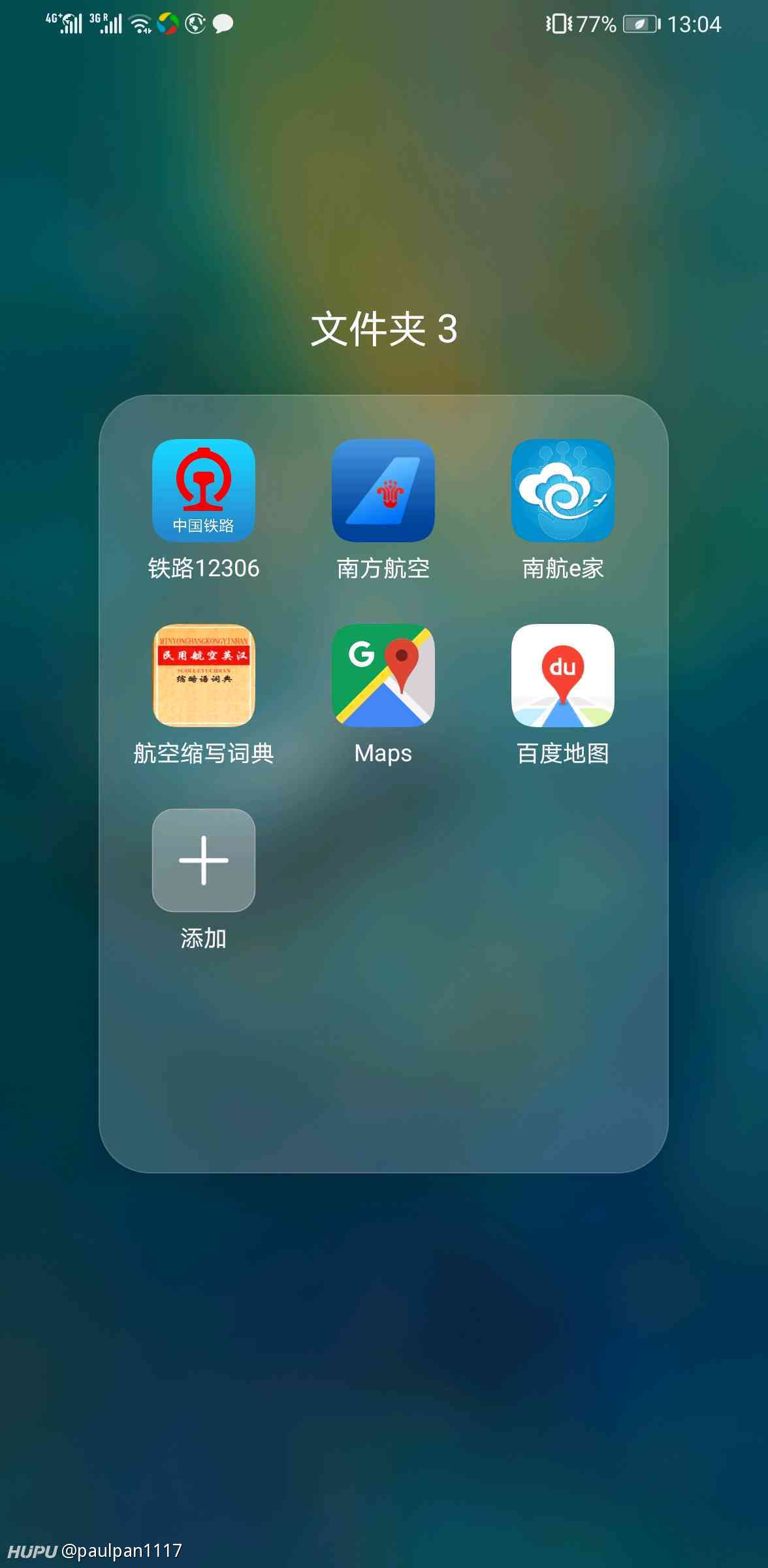Image resolution: width=768 pixels, height=1568 pixels.
Task: Tap folder name 文件夹 3 to rename
Action: [x=384, y=329]
